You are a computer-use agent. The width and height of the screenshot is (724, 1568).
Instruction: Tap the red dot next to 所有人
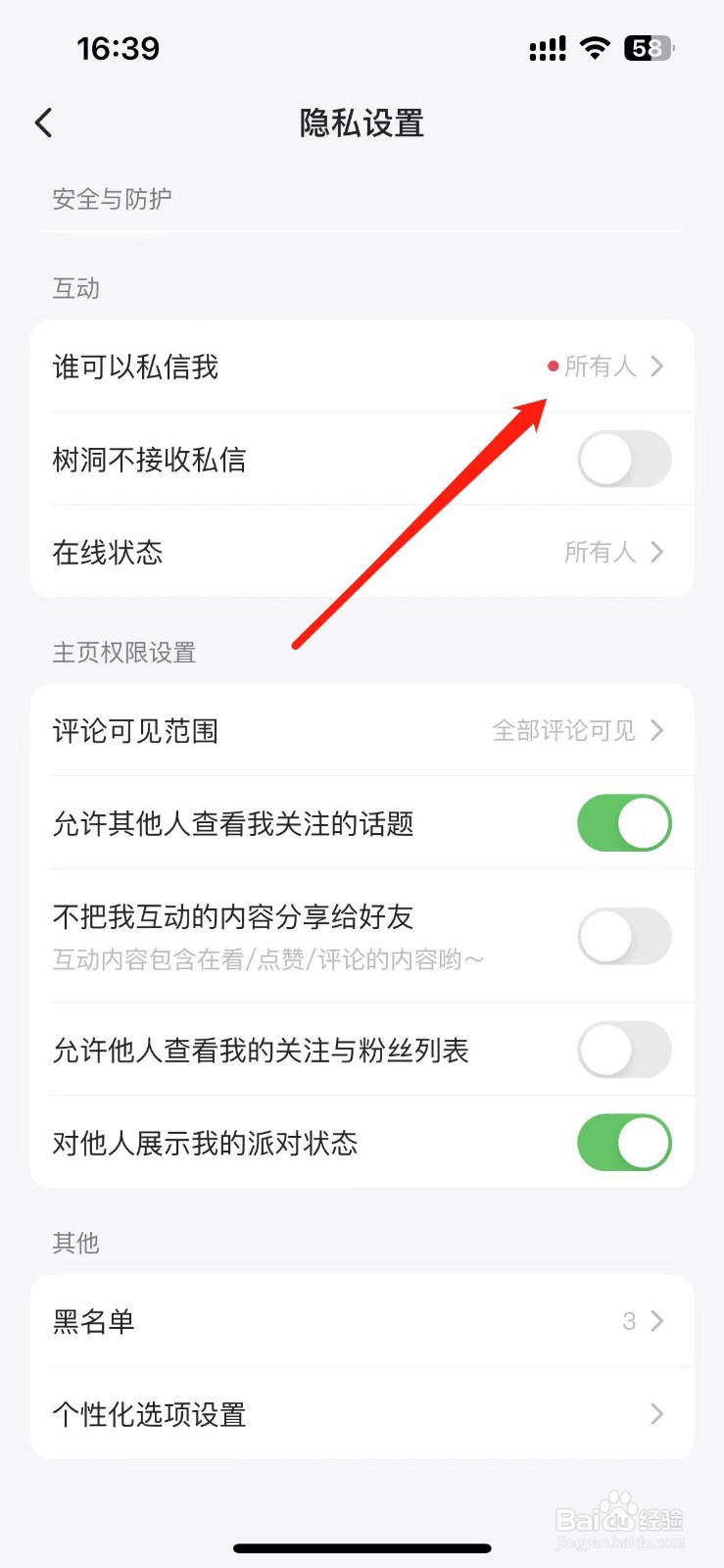[551, 367]
